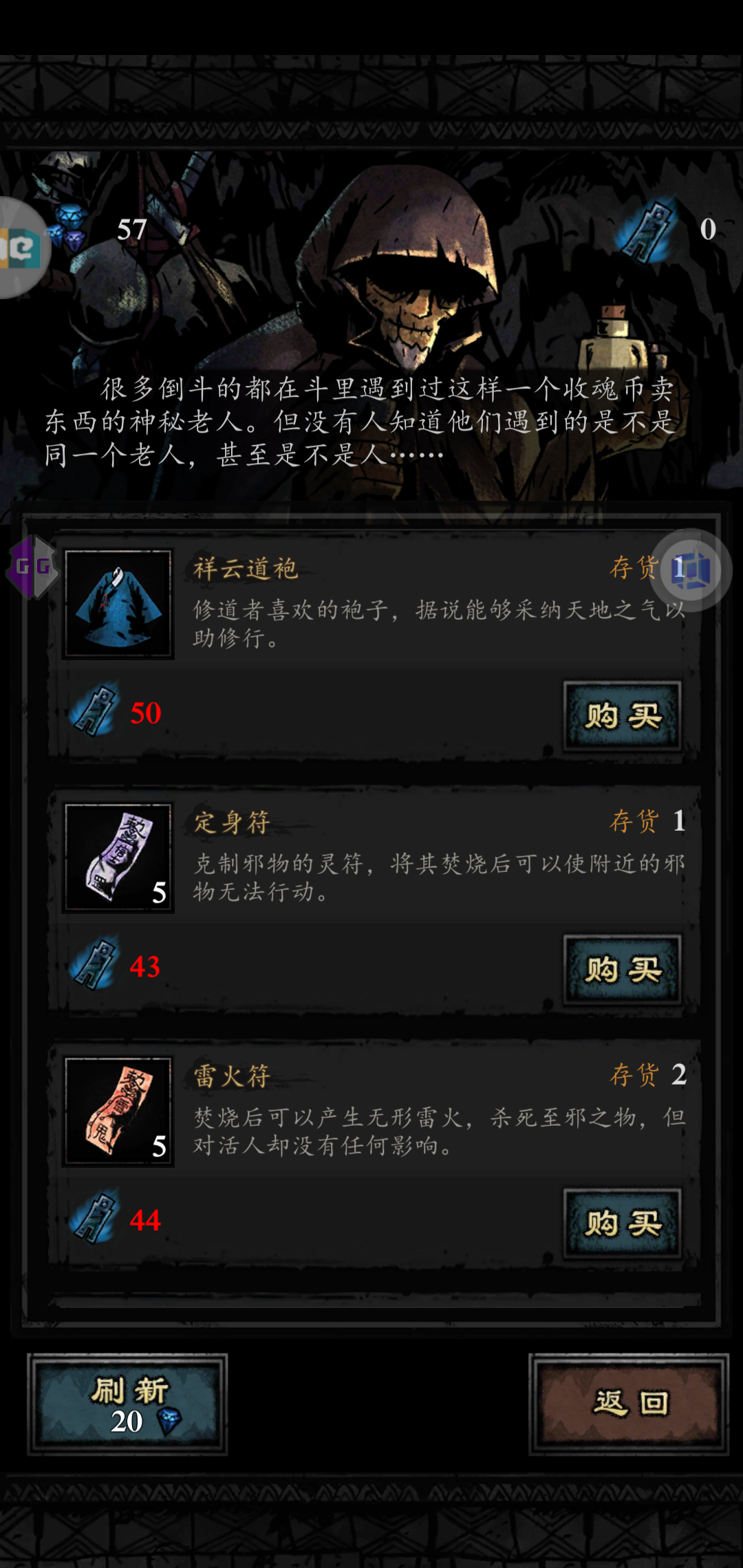Screen dimensions: 743x1568
Task: Tap 返回 to go back
Action: (629, 1404)
